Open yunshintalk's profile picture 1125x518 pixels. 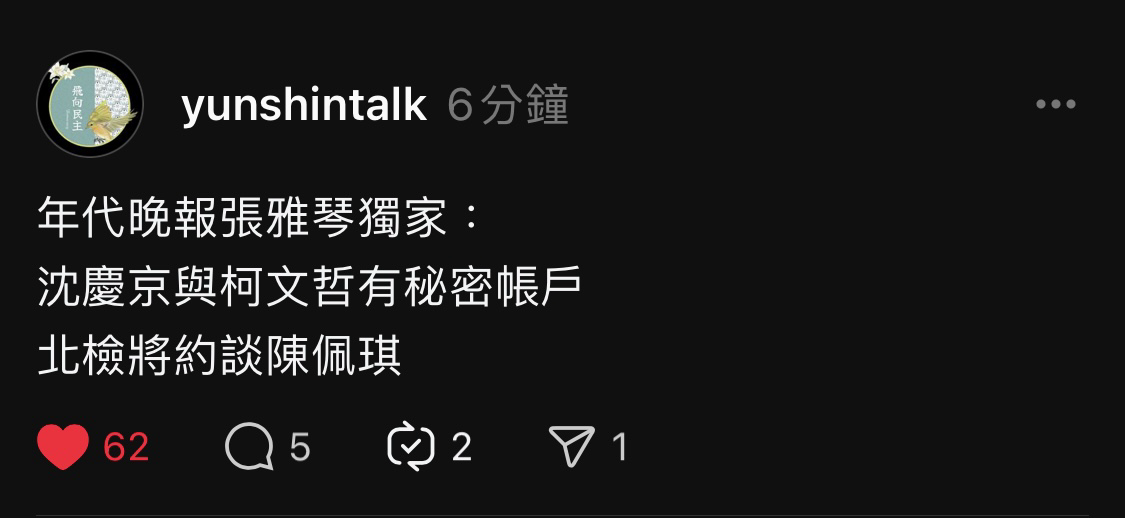(90, 104)
